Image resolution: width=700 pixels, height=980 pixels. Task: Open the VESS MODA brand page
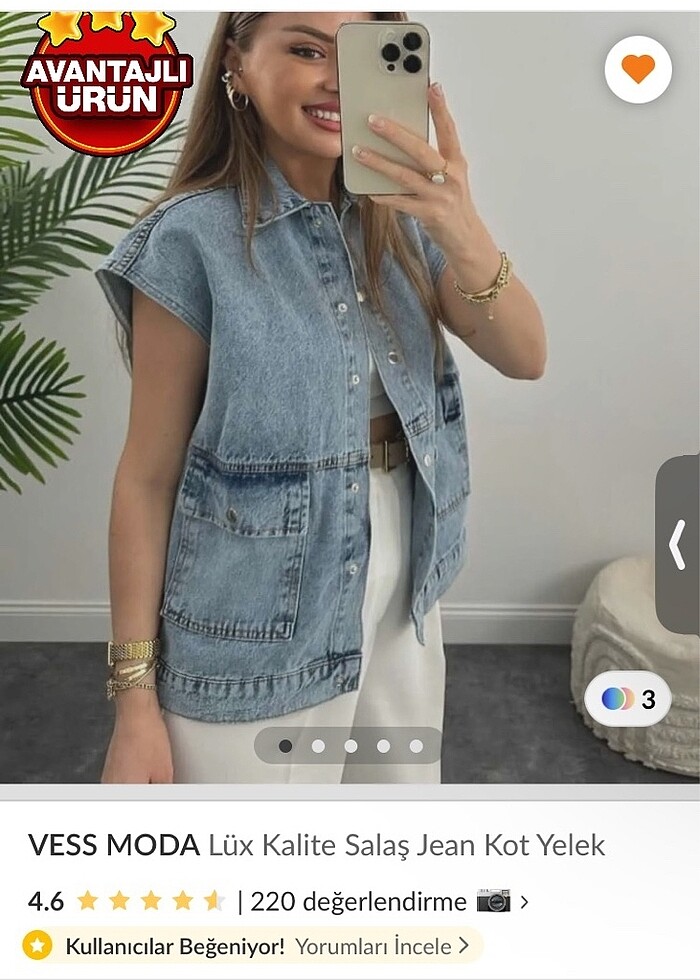(114, 845)
